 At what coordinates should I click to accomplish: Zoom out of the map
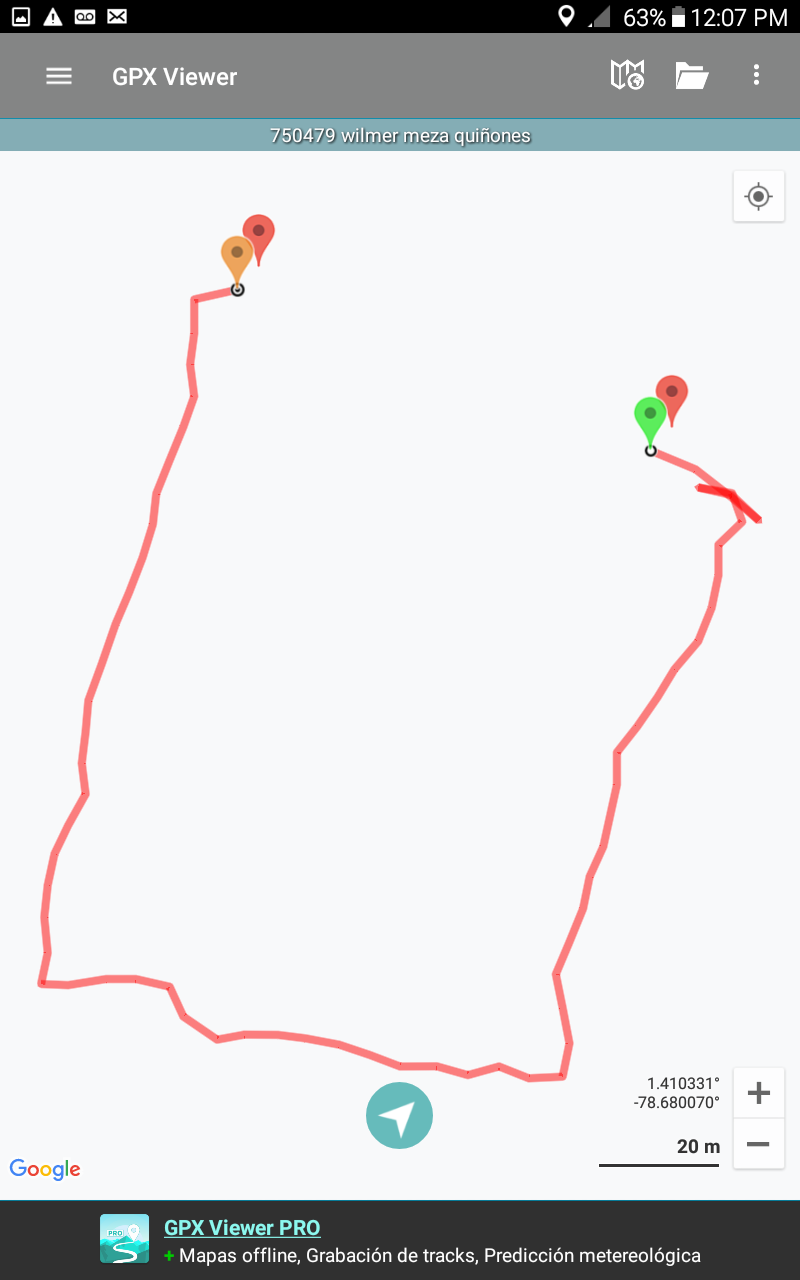758,1143
